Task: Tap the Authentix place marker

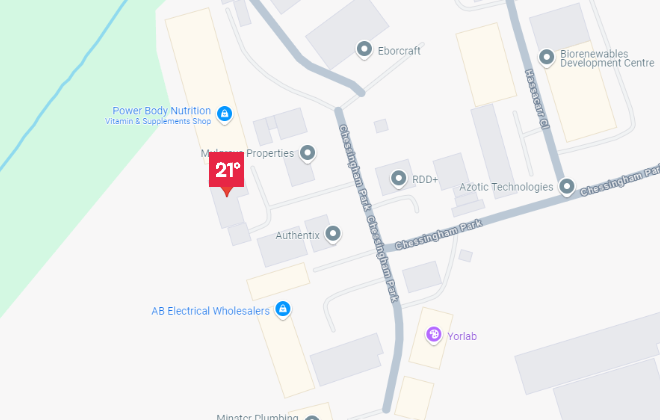Action: [x=333, y=234]
